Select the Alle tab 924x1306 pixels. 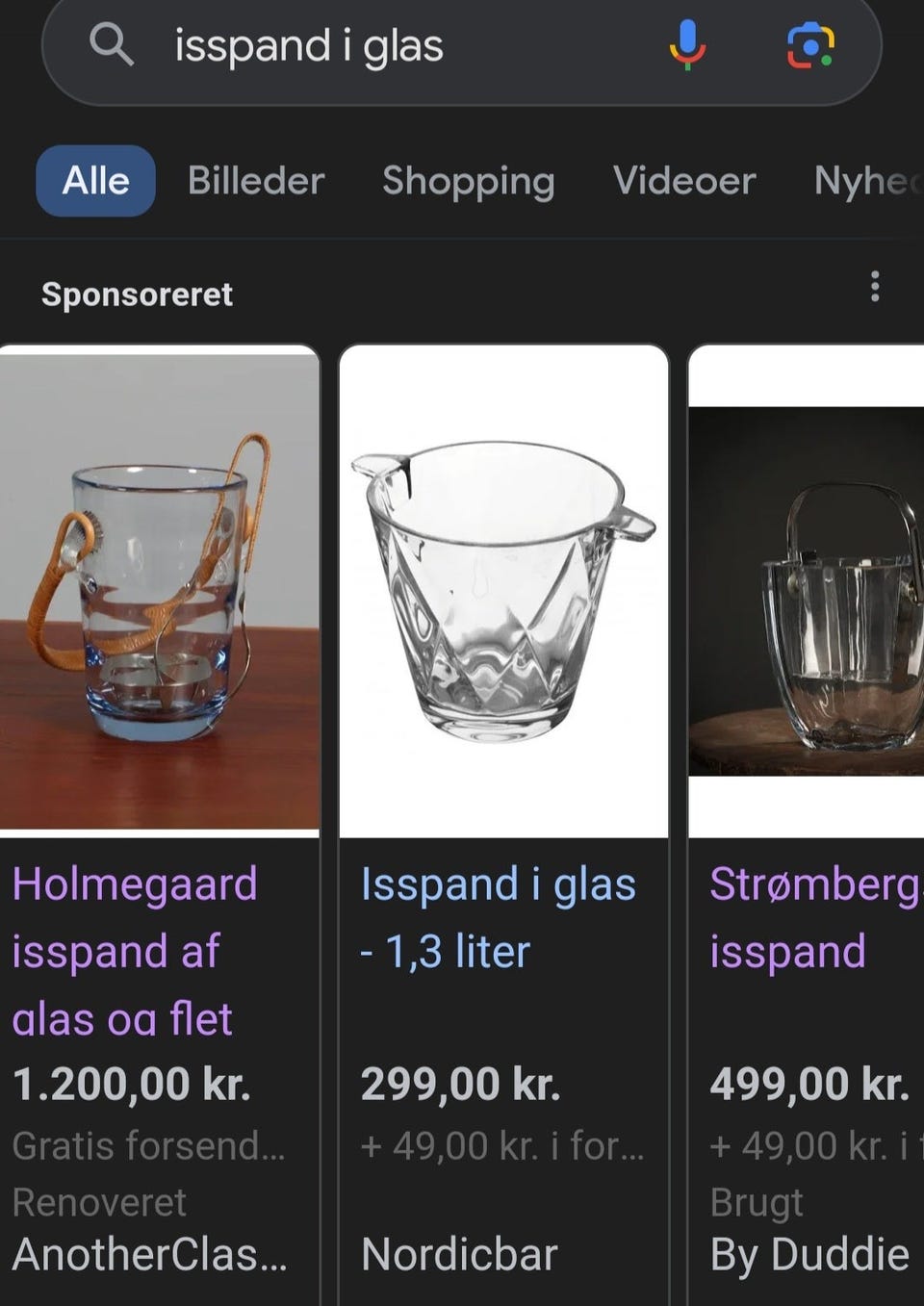94,181
